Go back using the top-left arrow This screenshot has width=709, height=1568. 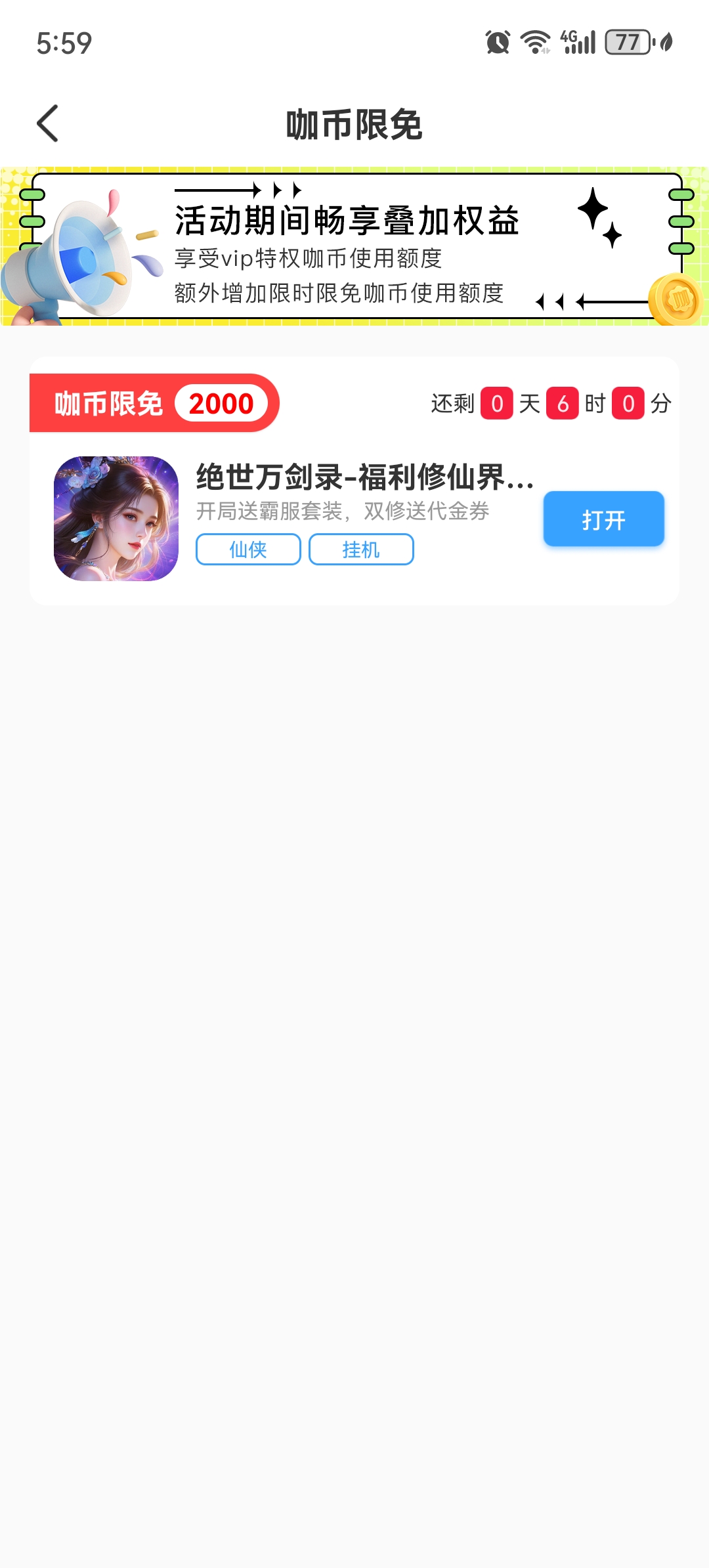tap(48, 123)
